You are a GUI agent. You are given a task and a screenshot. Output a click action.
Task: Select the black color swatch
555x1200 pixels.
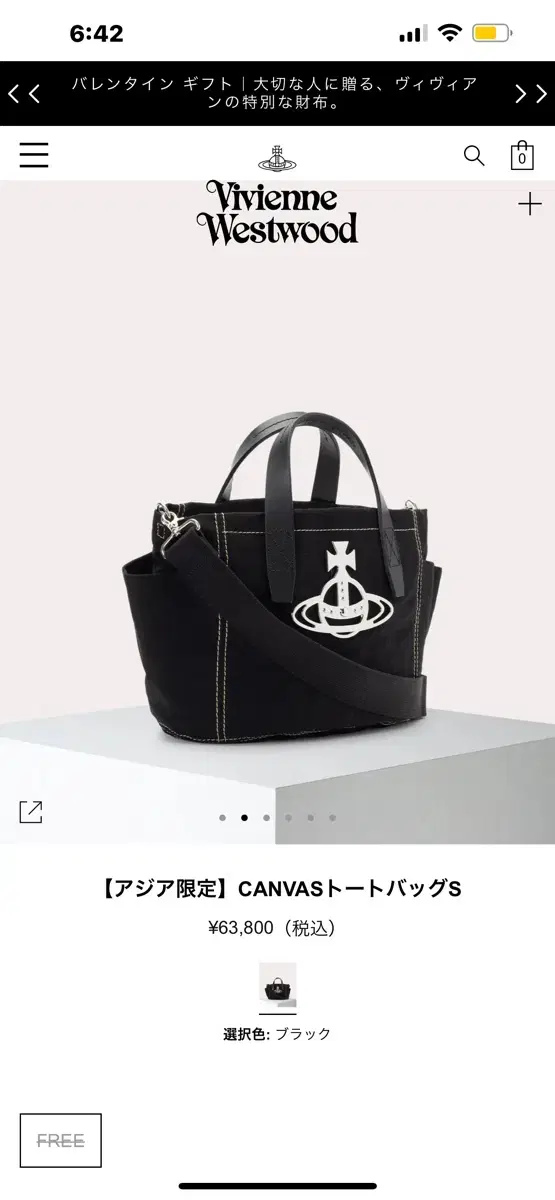(278, 988)
